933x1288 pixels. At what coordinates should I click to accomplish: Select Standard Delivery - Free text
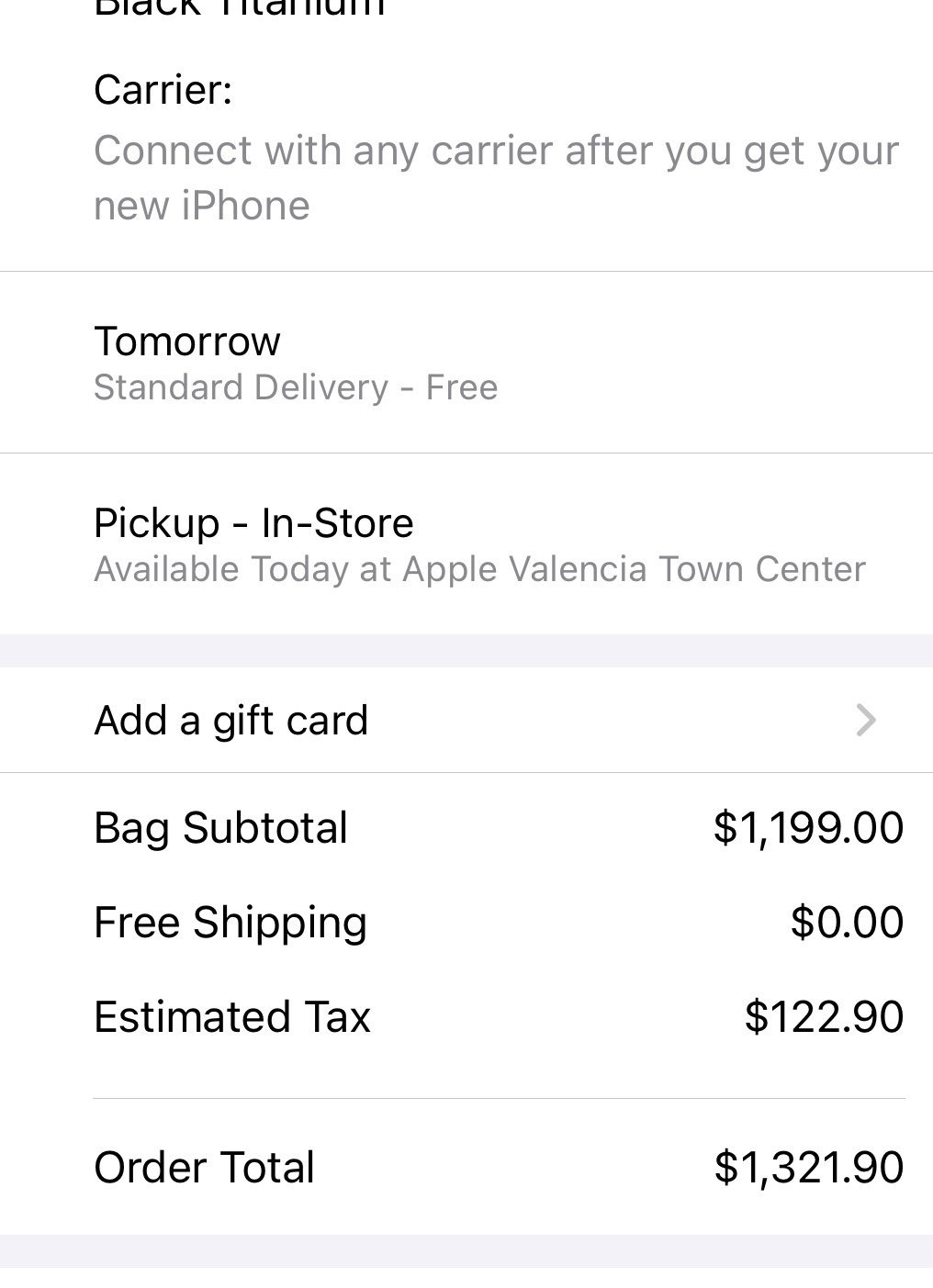pyautogui.click(x=296, y=387)
